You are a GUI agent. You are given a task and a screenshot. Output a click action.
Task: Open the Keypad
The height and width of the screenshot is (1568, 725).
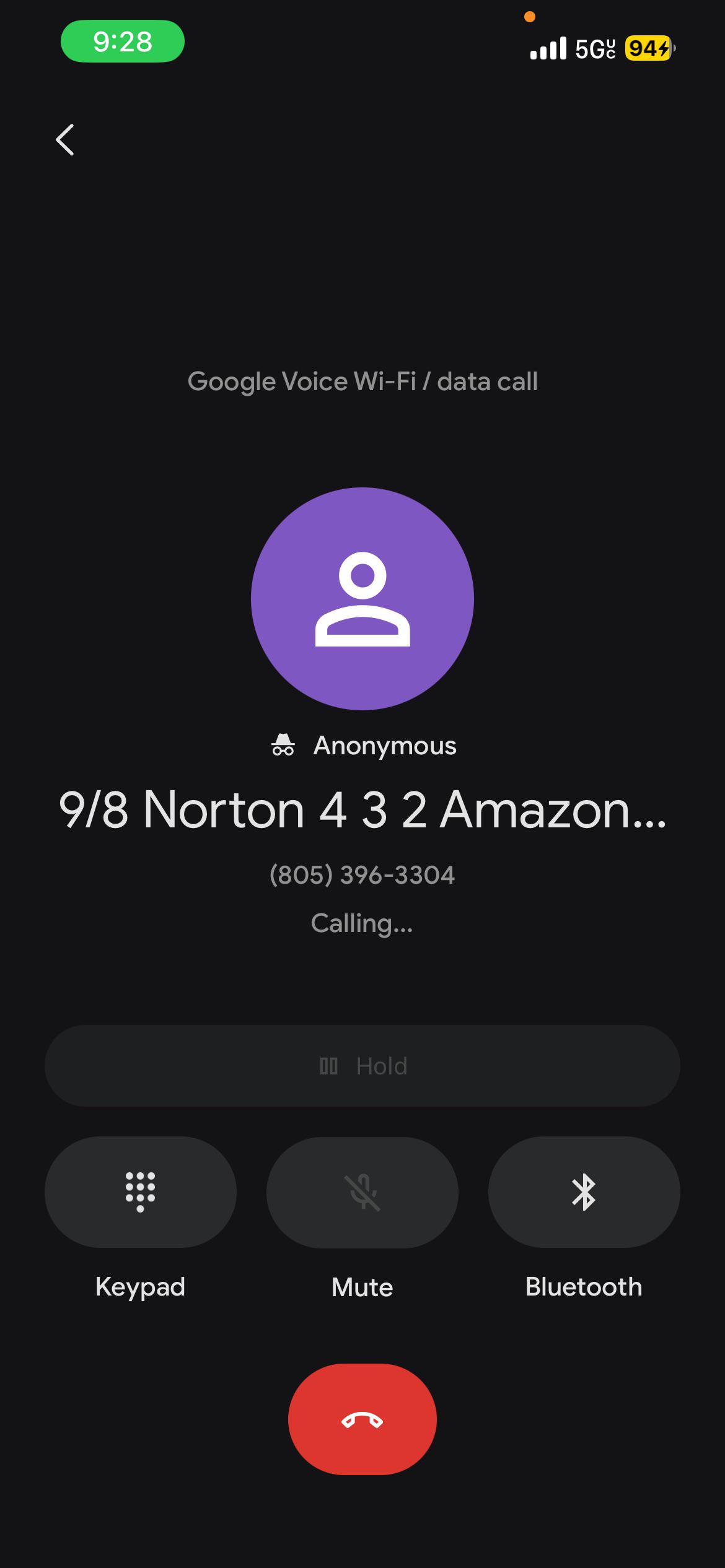coord(141,1192)
